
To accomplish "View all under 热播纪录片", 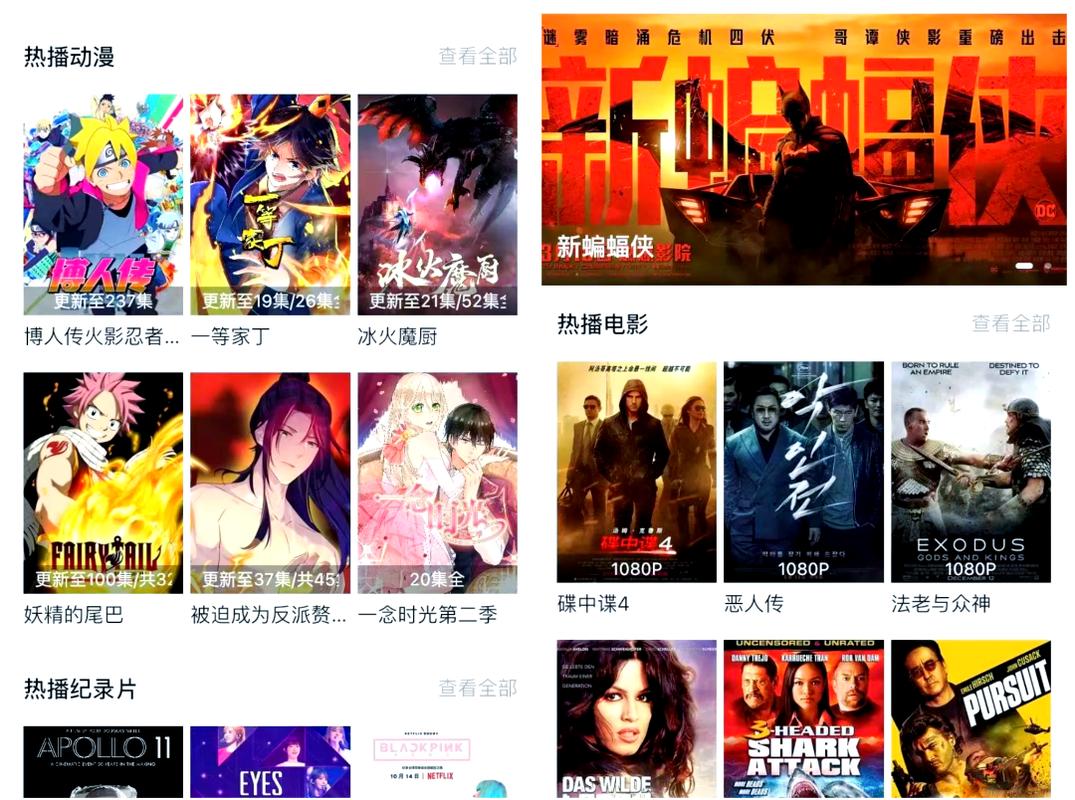I will click(x=477, y=688).
